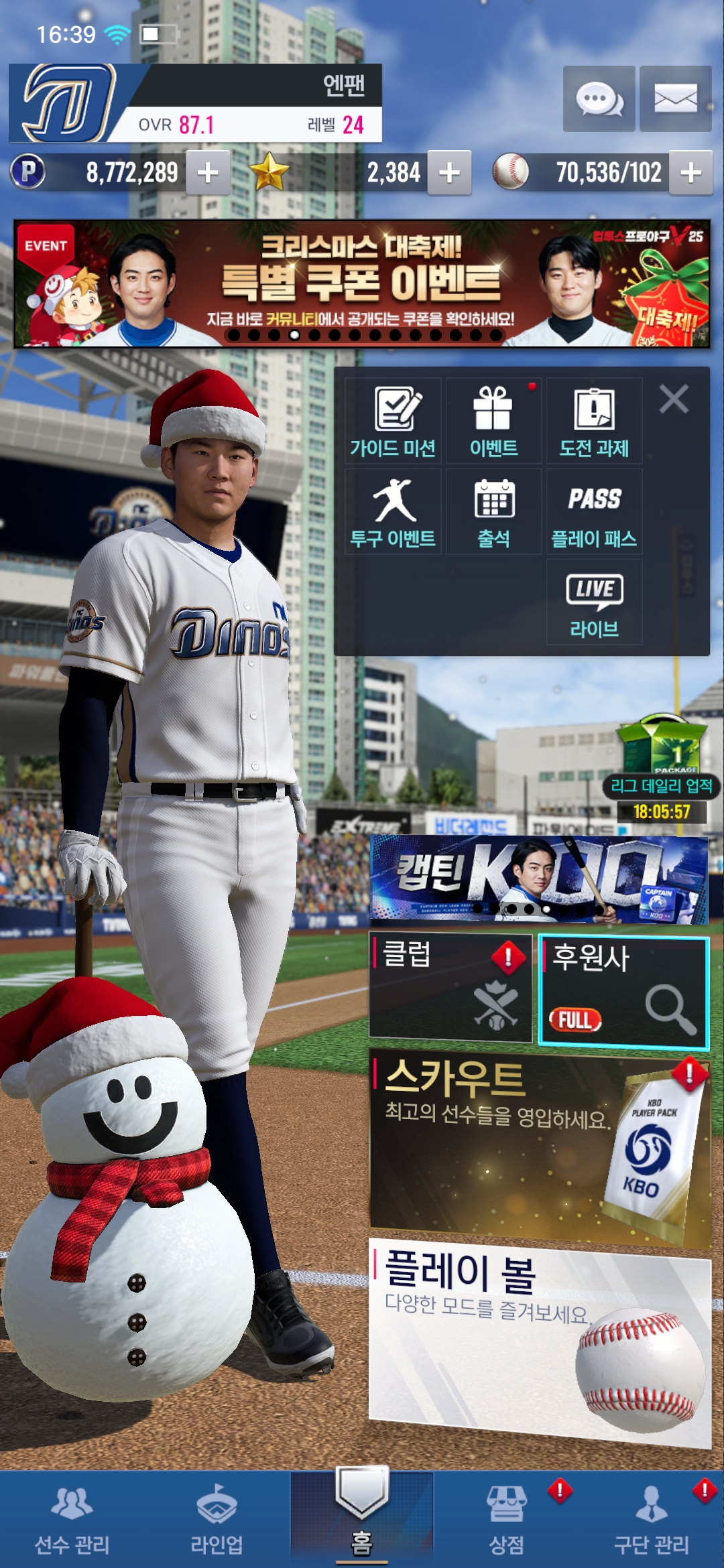This screenshot has width=724, height=1568.
Task: Add more stars with the plus button
Action: 449,173
